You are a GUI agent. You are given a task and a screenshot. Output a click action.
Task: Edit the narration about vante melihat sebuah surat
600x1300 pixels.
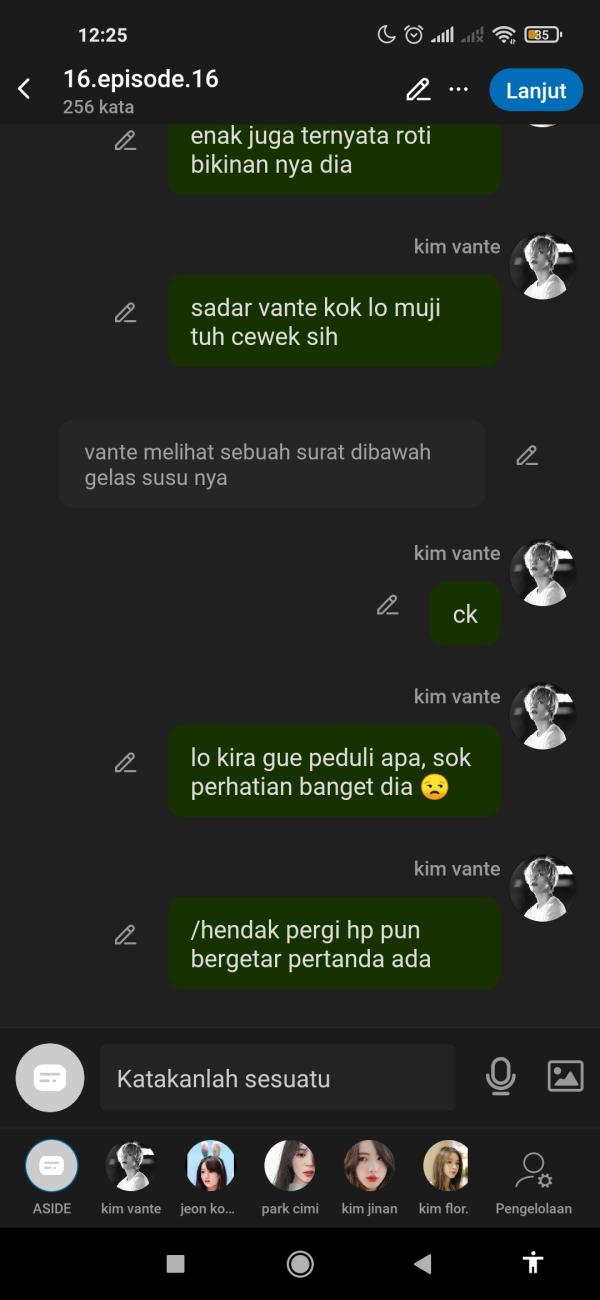[x=527, y=457]
